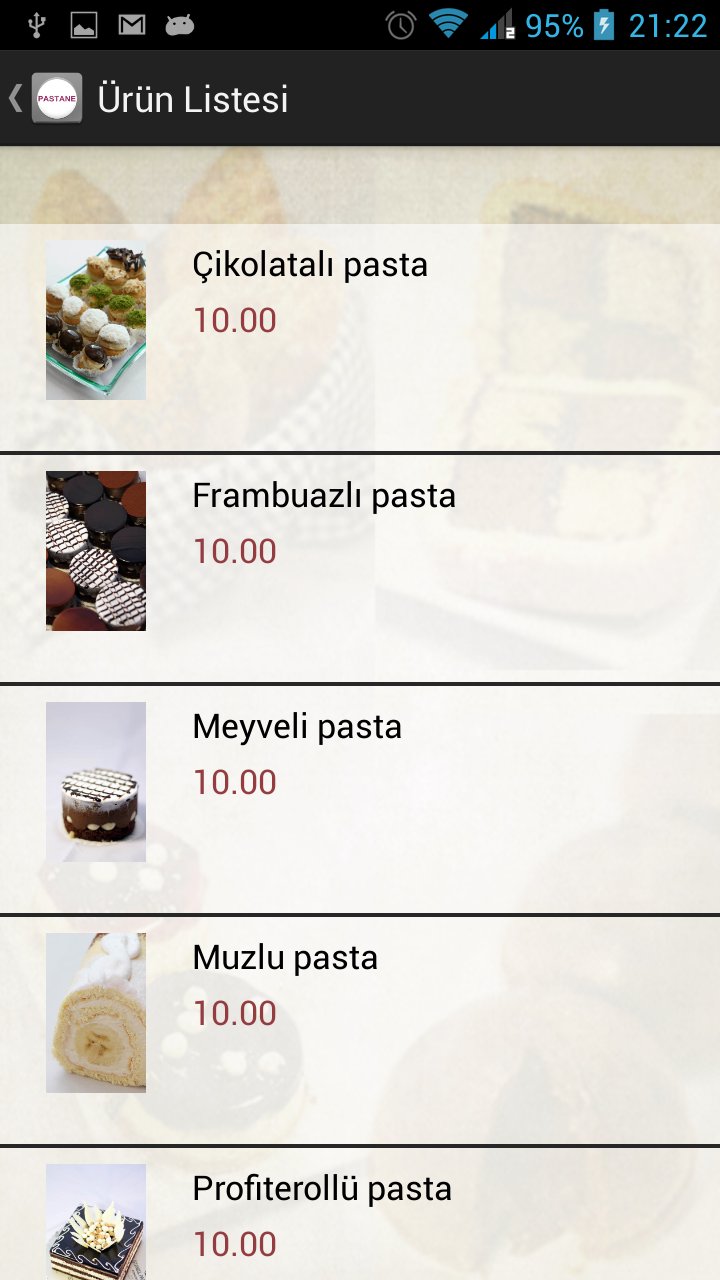The width and height of the screenshot is (720, 1280).
Task: Open the Frambuazlı pasta item
Action: (x=360, y=569)
